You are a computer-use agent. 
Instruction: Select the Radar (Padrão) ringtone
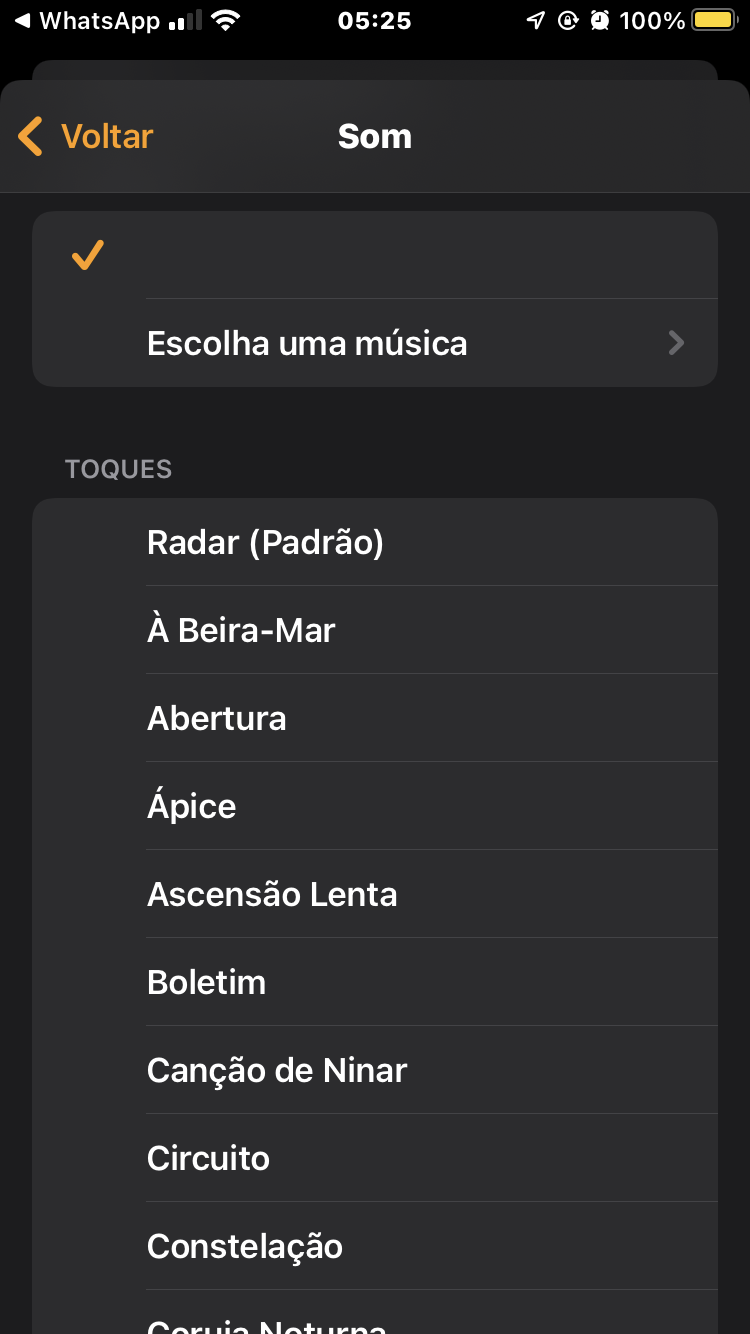pyautogui.click(x=374, y=542)
